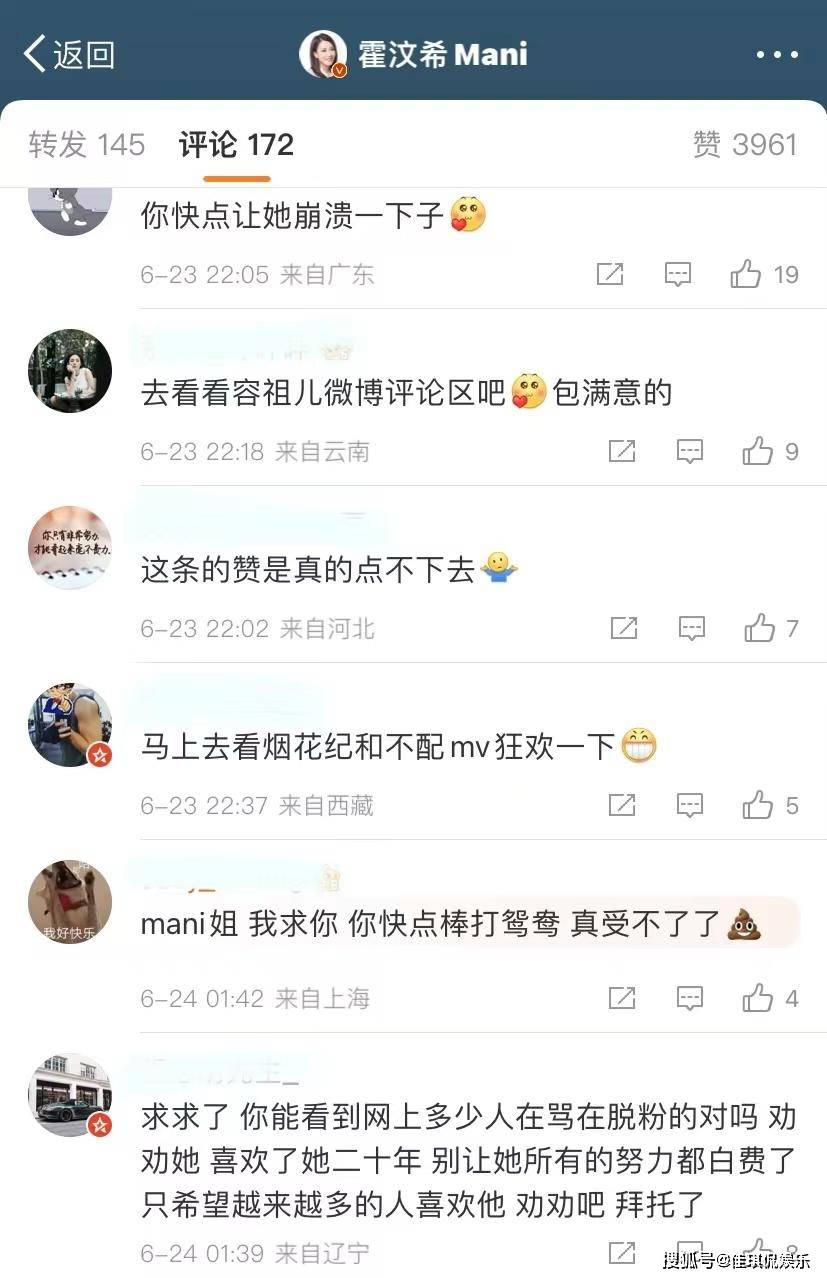Reply to the comment 你快点让她崩溃一下子

[x=678, y=274]
